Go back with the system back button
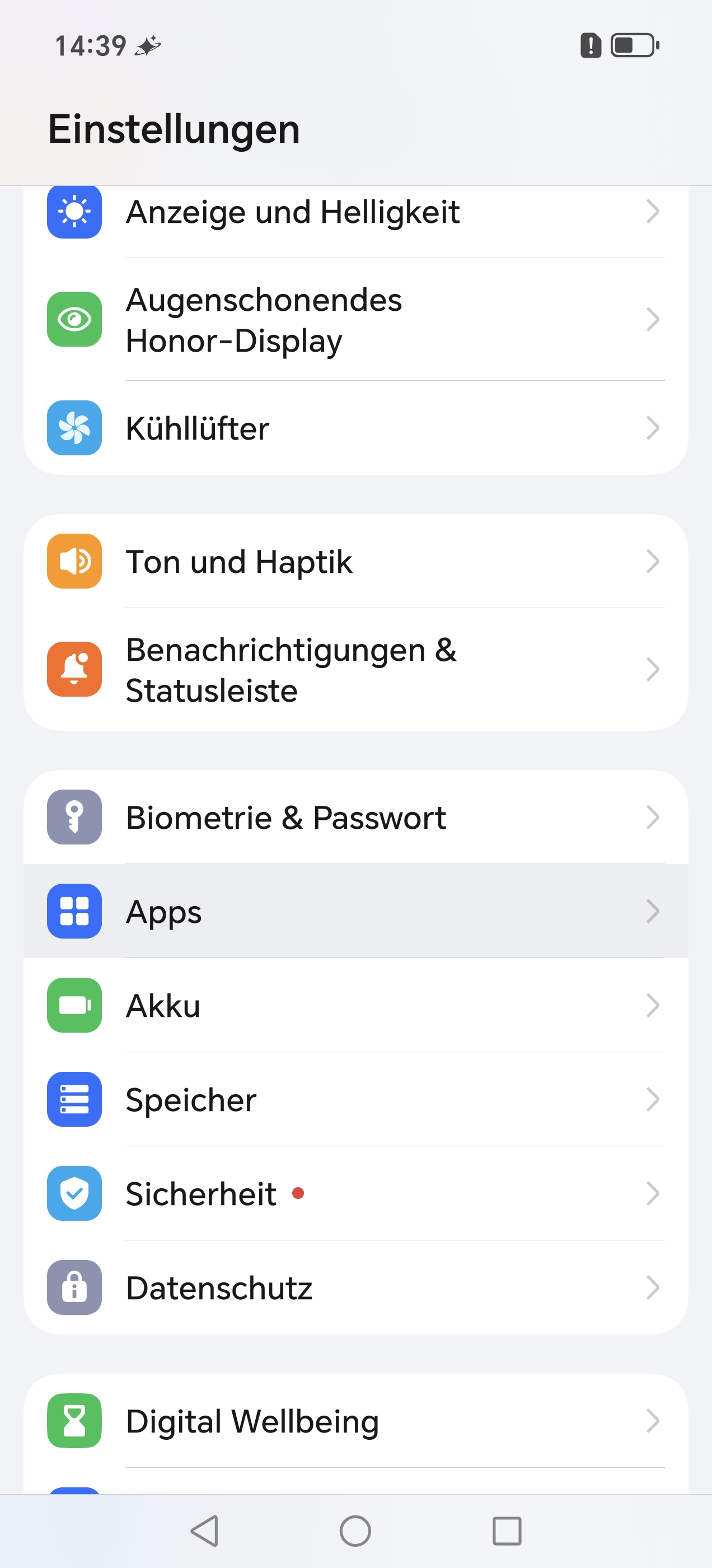712x1568 pixels. 204,1531
